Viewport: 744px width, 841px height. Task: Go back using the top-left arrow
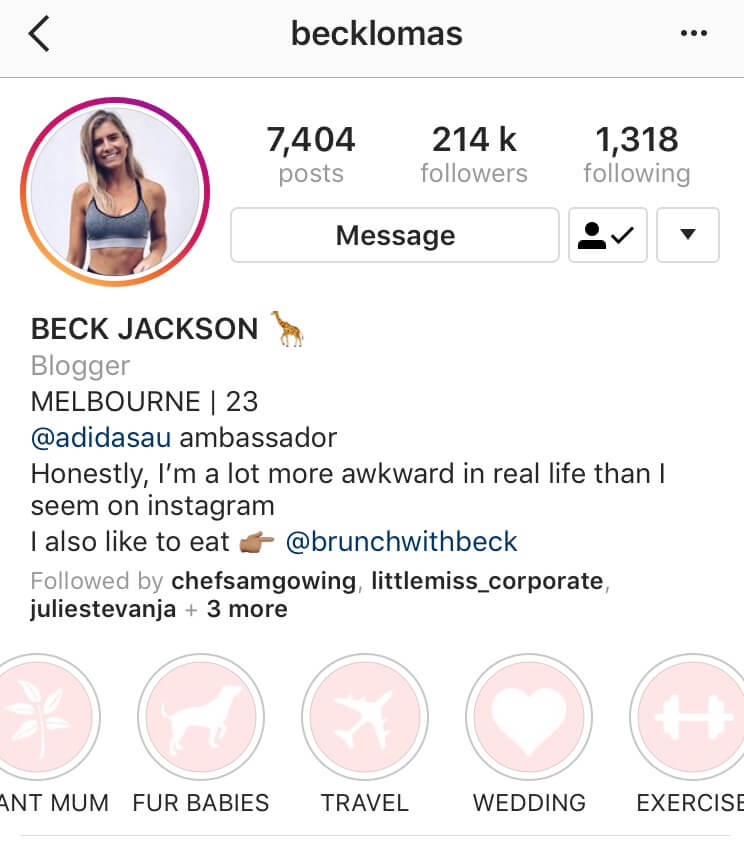coord(39,35)
